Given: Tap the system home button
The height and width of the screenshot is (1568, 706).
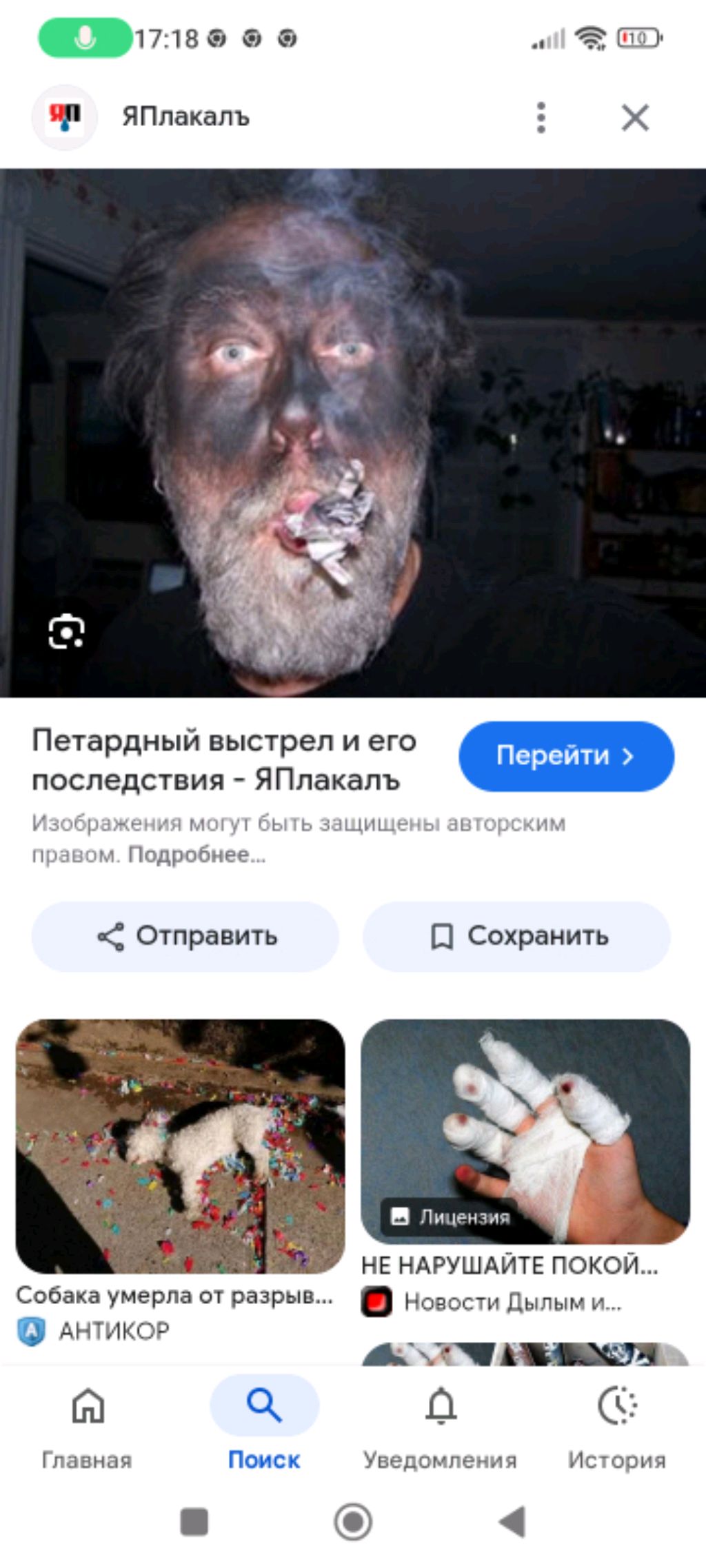Looking at the screenshot, I should point(353,1521).
